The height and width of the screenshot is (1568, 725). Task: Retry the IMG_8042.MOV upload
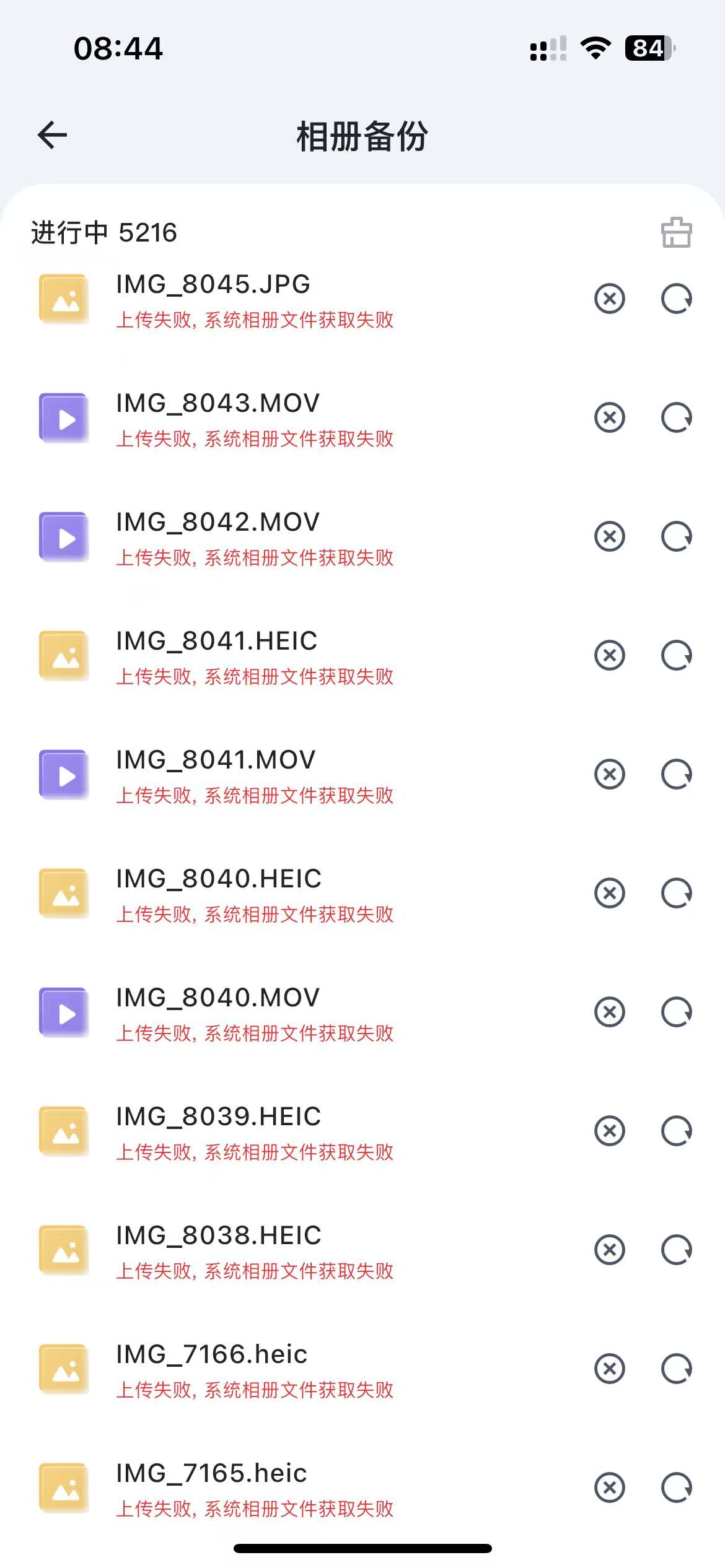676,537
